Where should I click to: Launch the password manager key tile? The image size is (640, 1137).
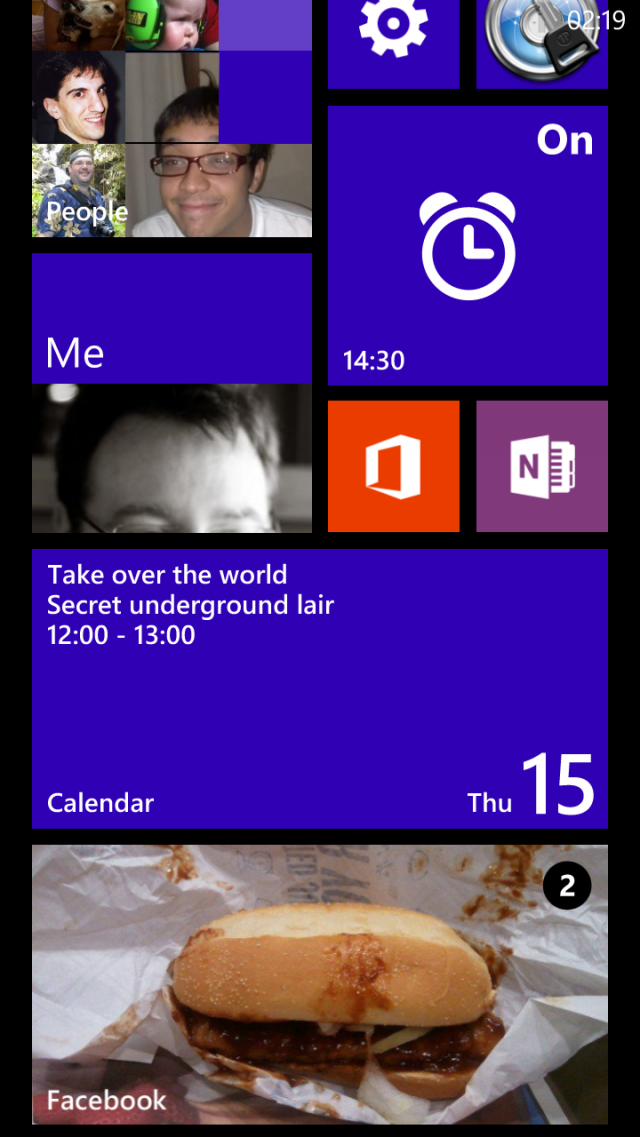542,44
